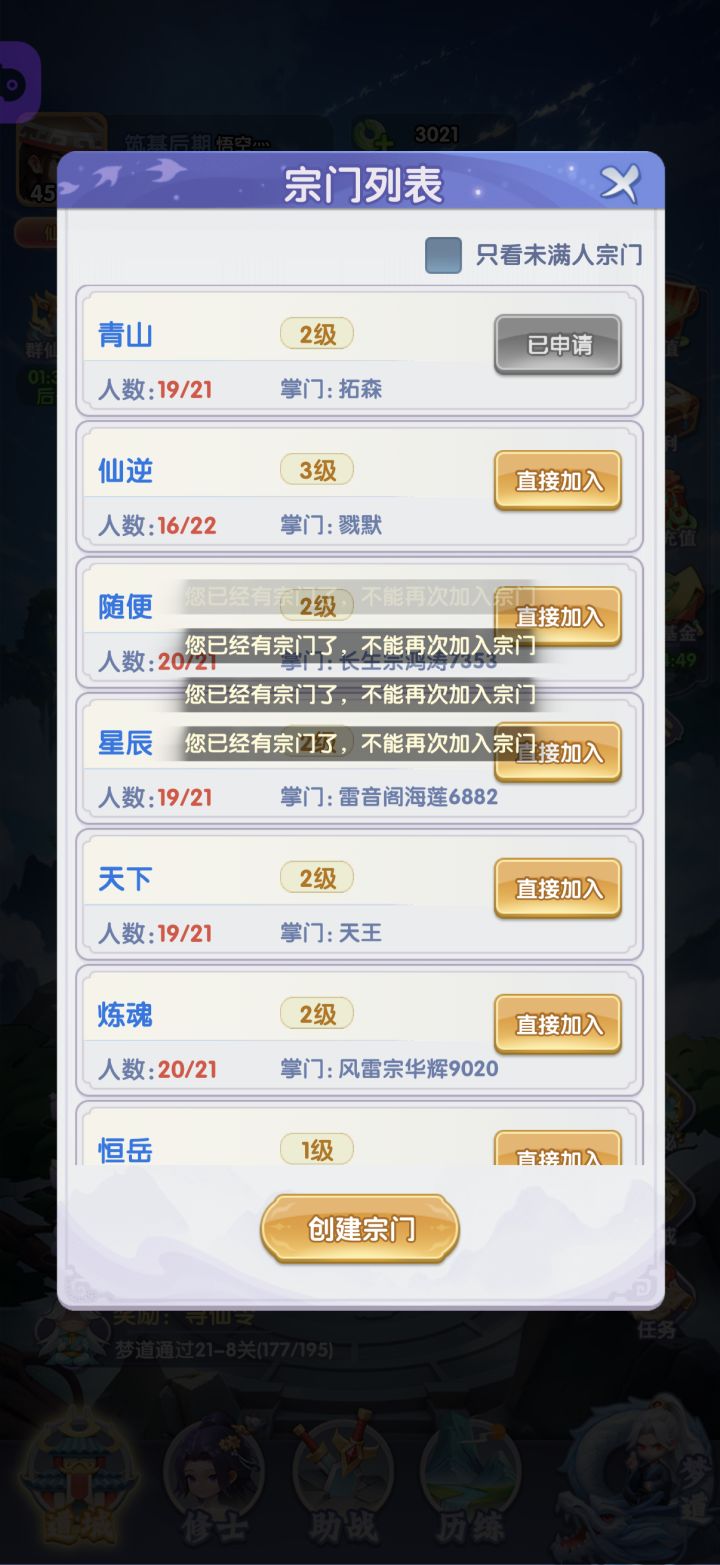Image resolution: width=720 pixels, height=1565 pixels.
Task: Close the 宗门列表 dialog
Action: pos(622,183)
